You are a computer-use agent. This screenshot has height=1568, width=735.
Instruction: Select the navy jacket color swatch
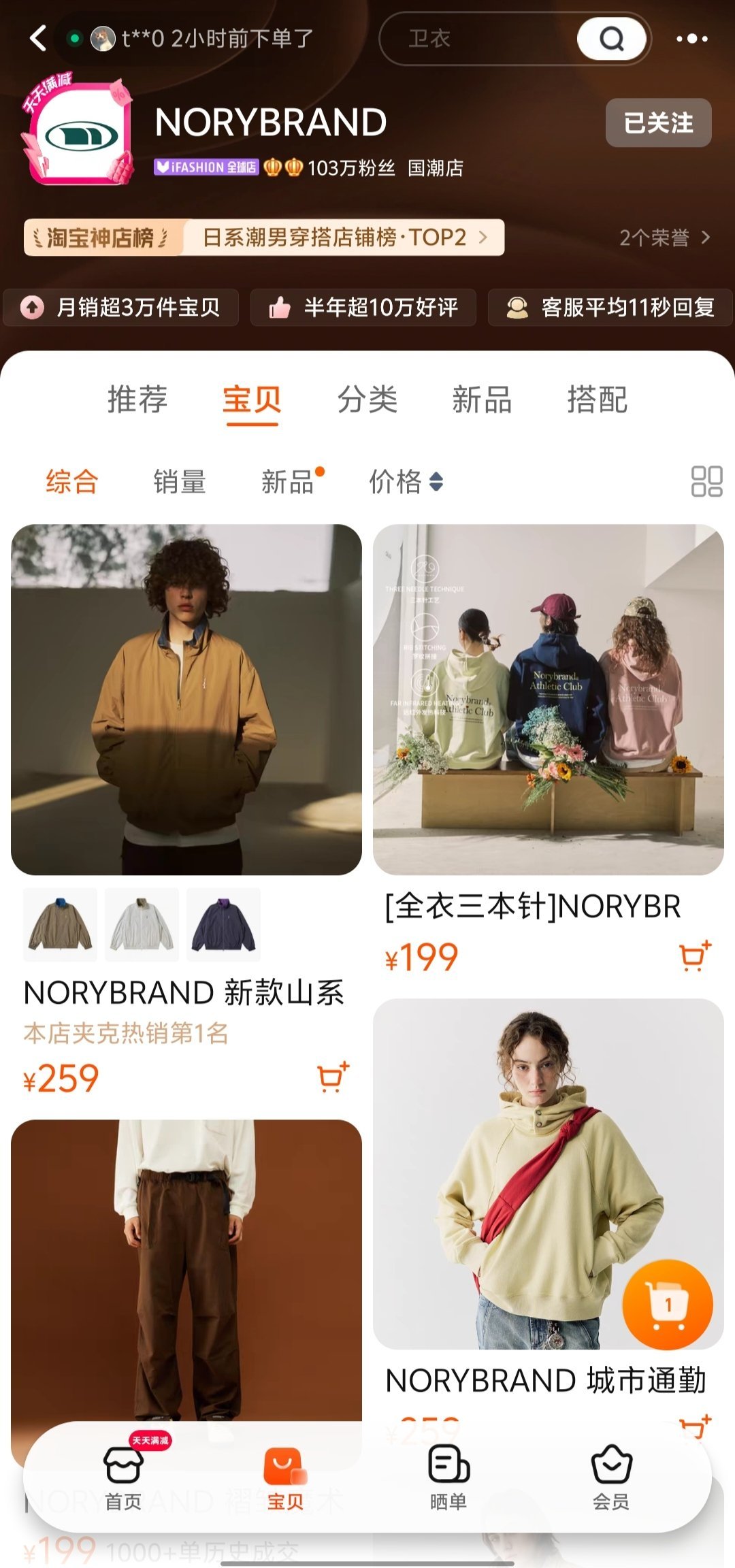pos(223,925)
